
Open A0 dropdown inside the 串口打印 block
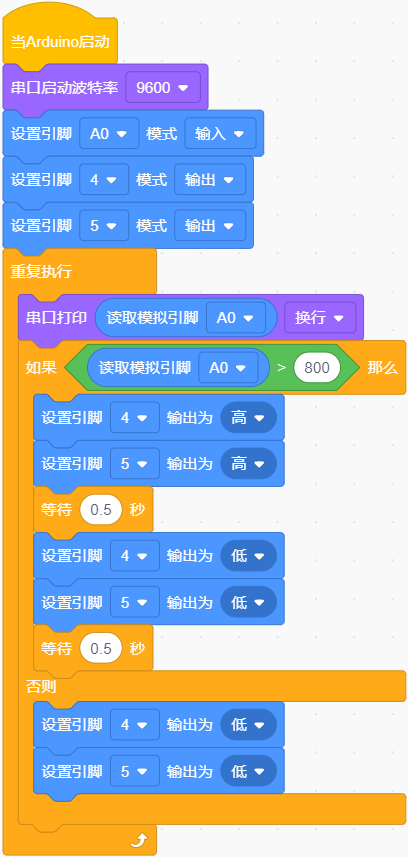(236, 318)
